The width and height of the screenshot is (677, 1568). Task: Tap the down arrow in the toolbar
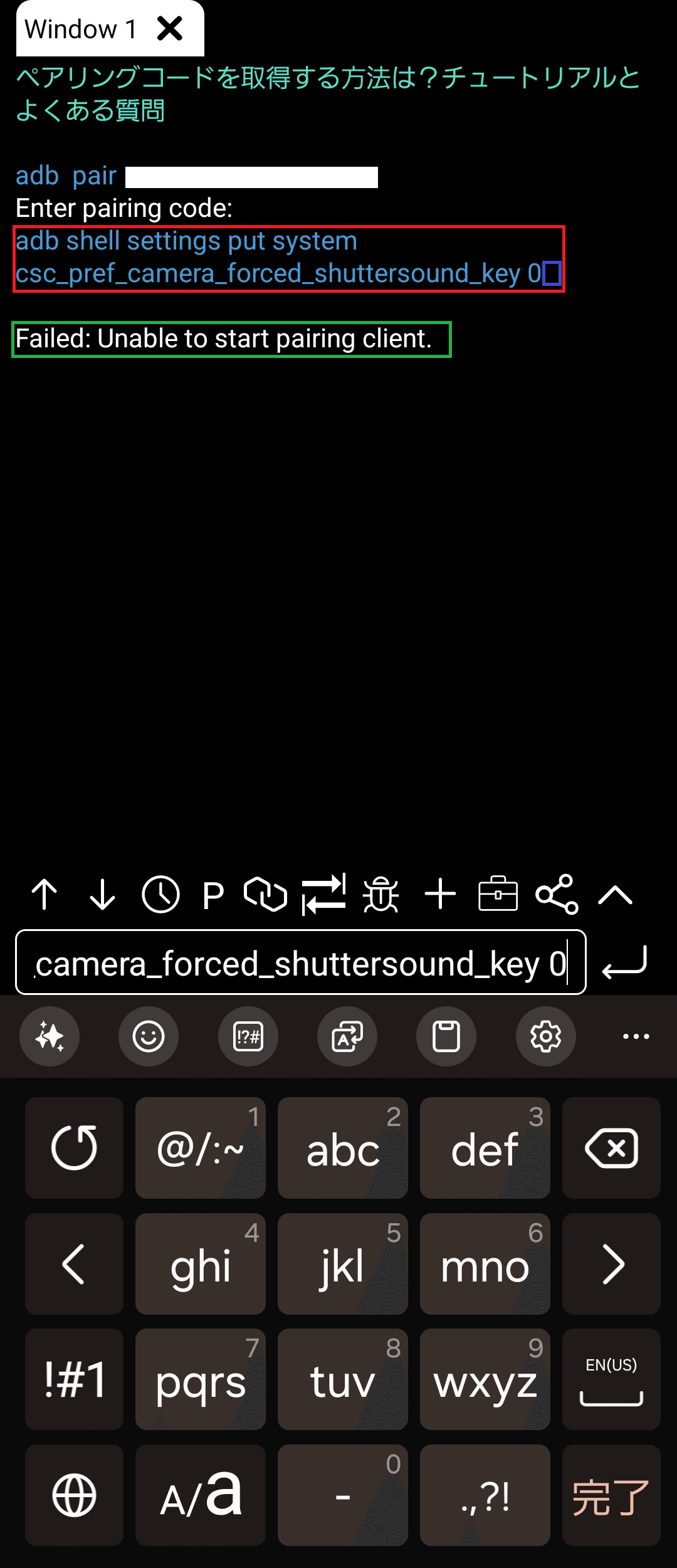click(x=102, y=894)
